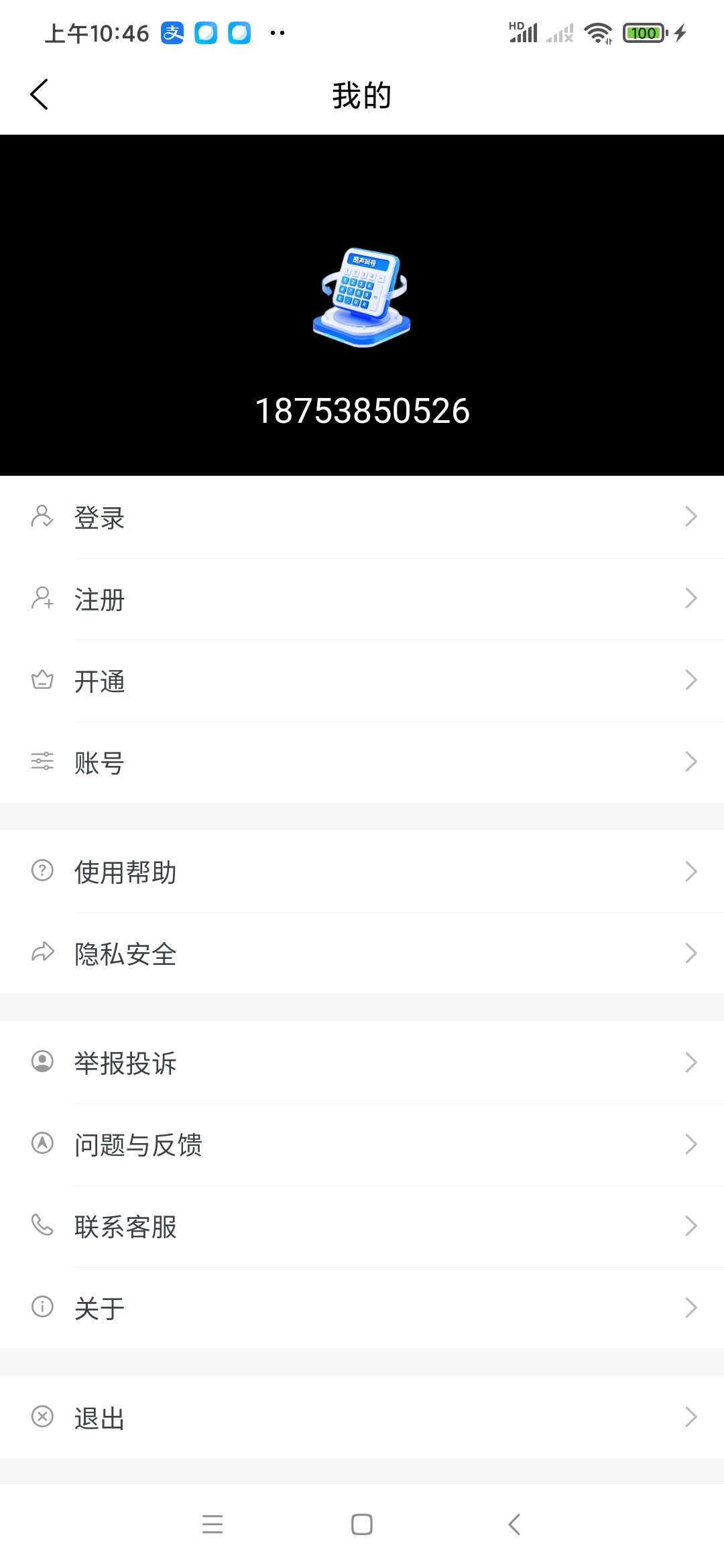Open the 登录 login row

pos(362,517)
